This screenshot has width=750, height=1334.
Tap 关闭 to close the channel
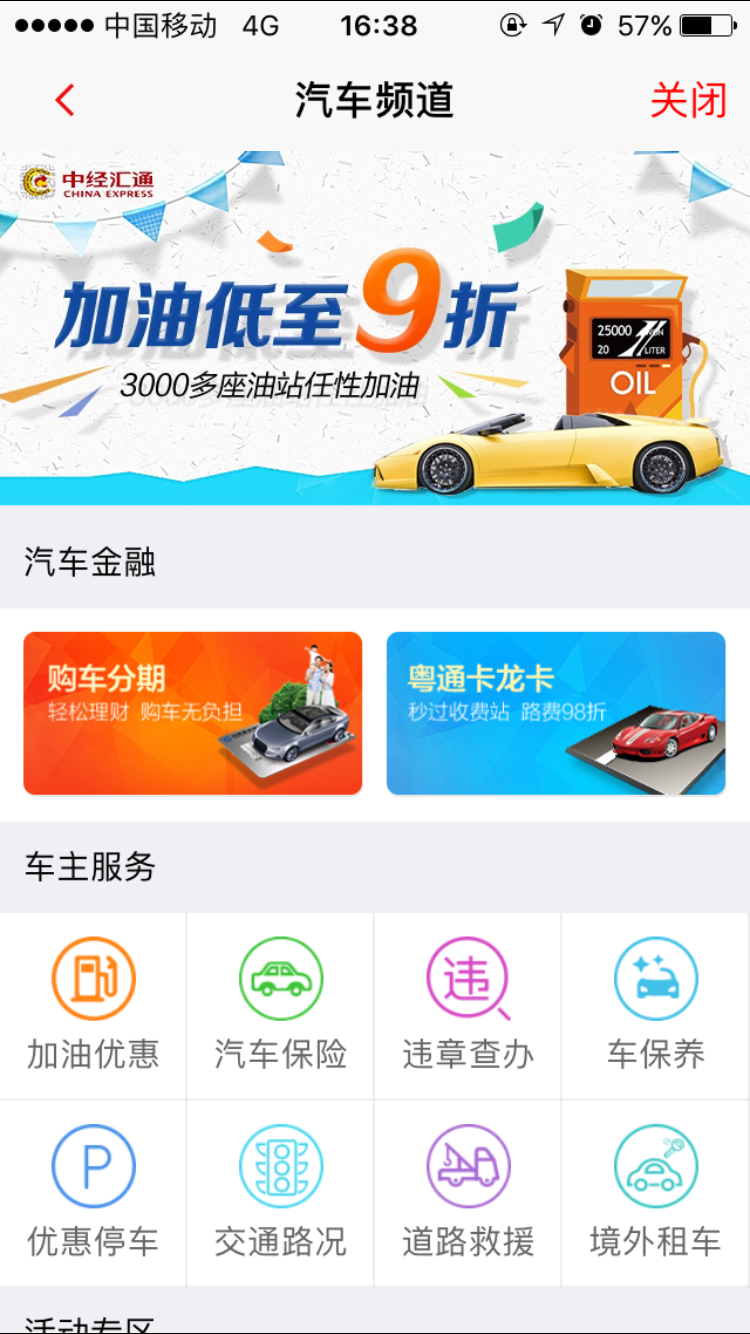688,100
